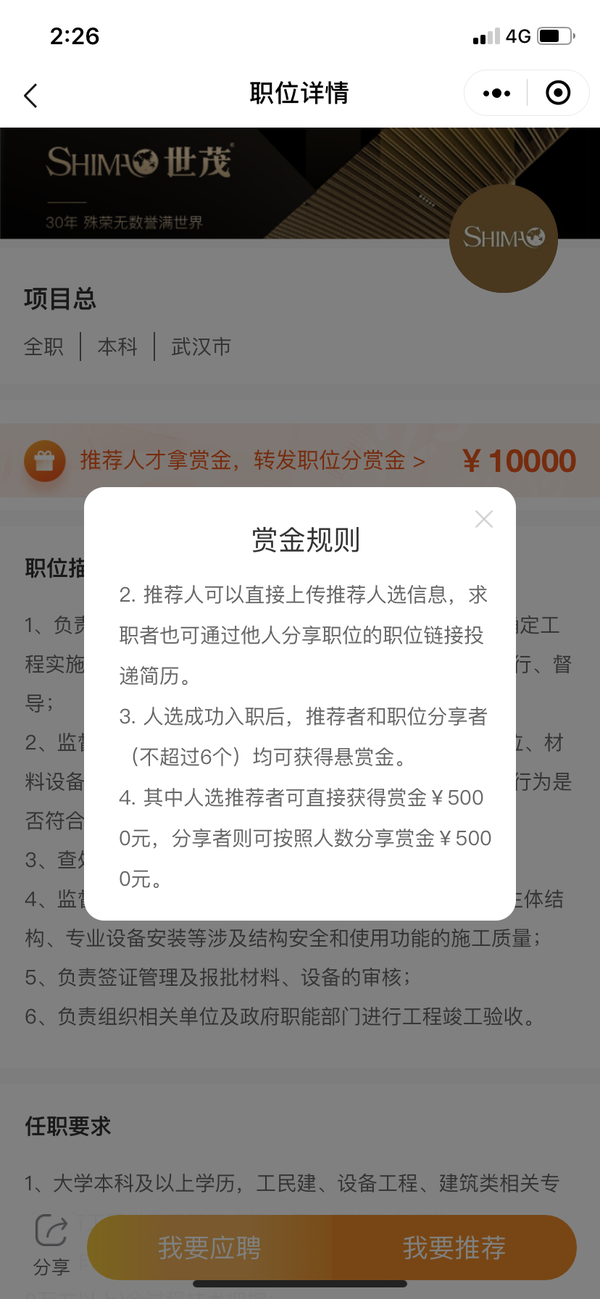Go back from 职位详情 page
This screenshot has height=1299, width=600.
click(x=31, y=95)
